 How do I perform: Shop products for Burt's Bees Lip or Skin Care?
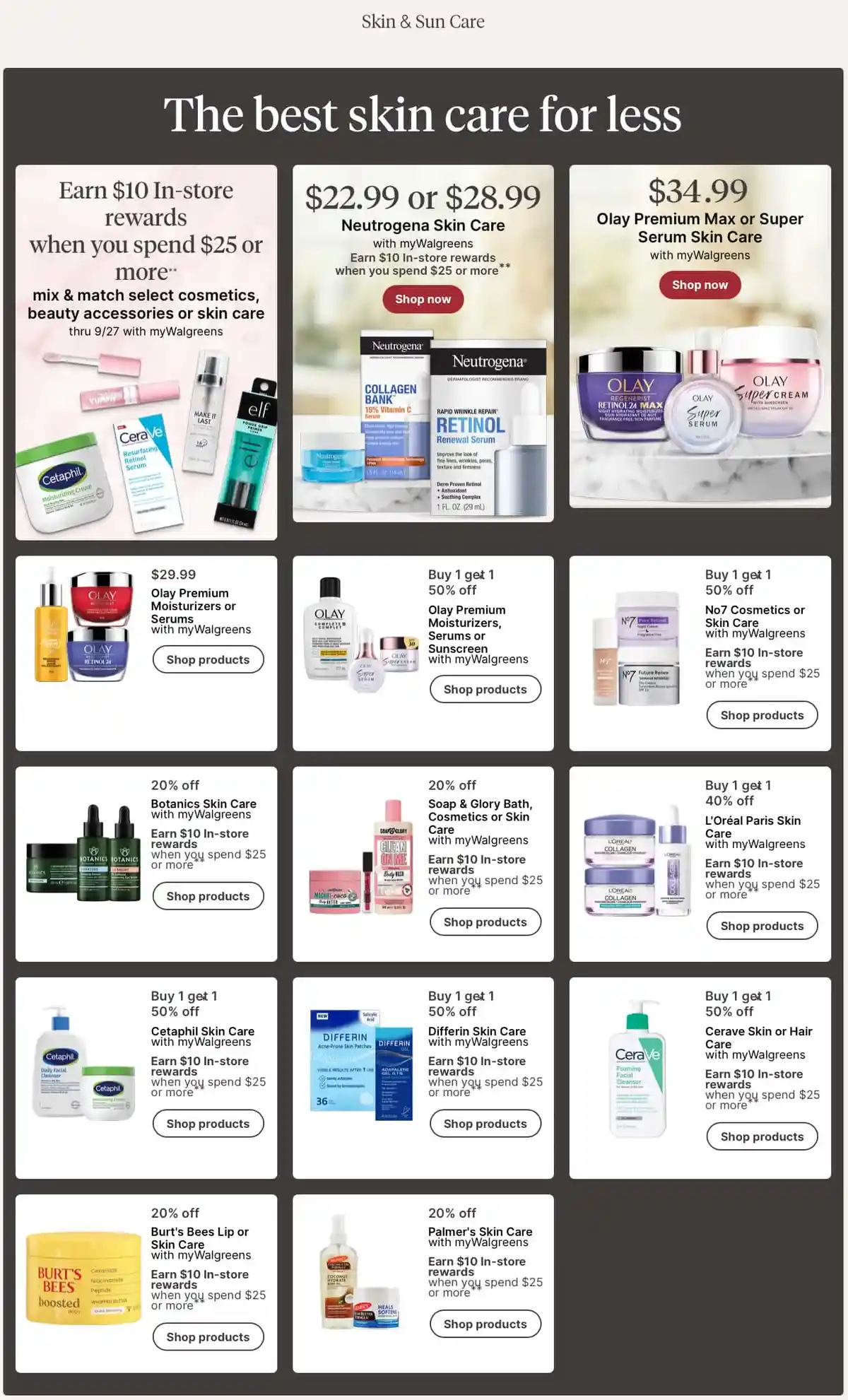pyautogui.click(x=208, y=1337)
